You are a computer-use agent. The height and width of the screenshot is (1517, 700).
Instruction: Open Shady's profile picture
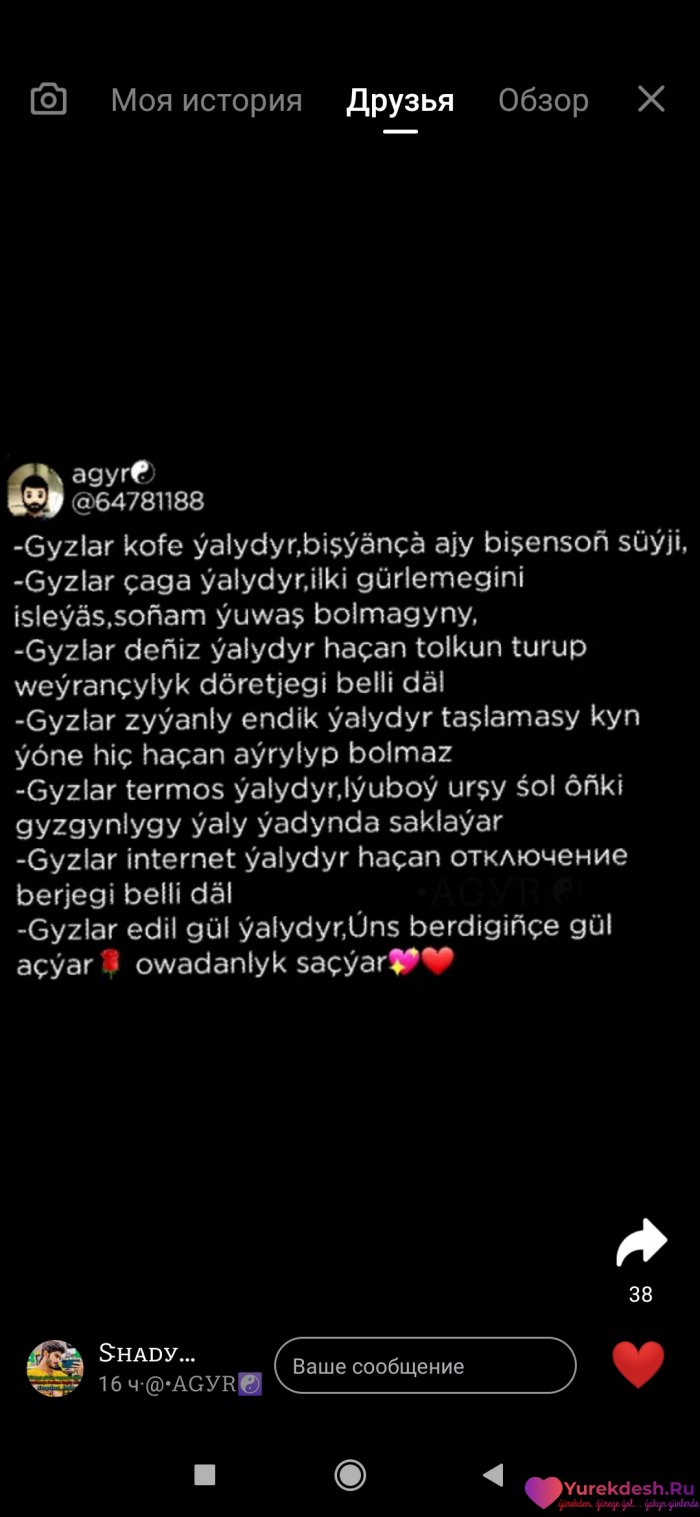point(55,1368)
